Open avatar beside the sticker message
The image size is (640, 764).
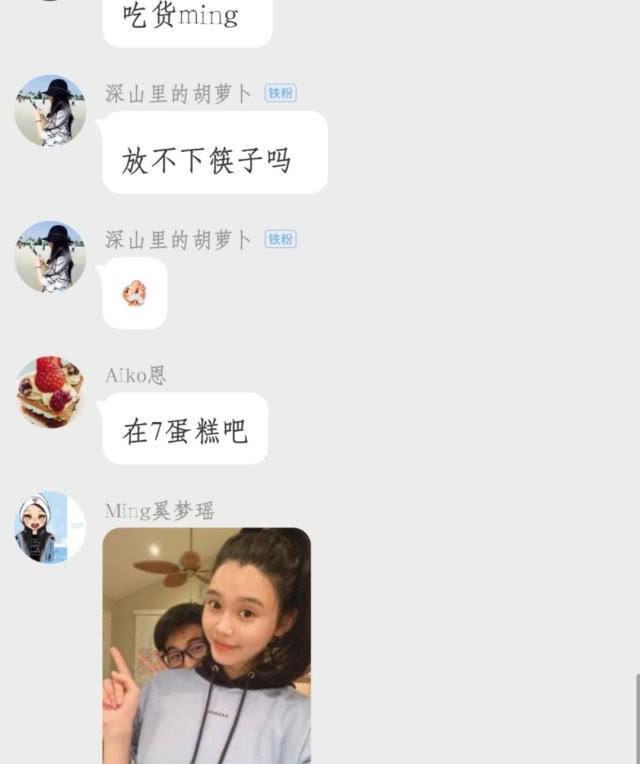pyautogui.click(x=50, y=257)
